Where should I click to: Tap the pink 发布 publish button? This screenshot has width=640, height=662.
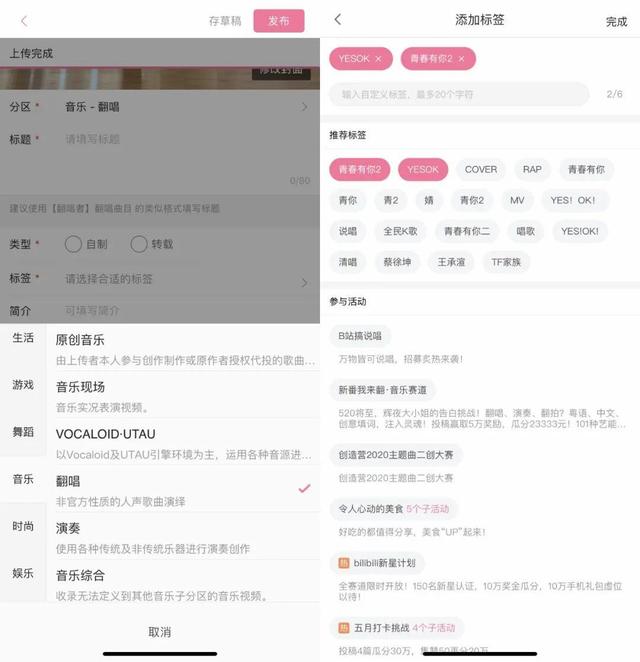[x=278, y=21]
